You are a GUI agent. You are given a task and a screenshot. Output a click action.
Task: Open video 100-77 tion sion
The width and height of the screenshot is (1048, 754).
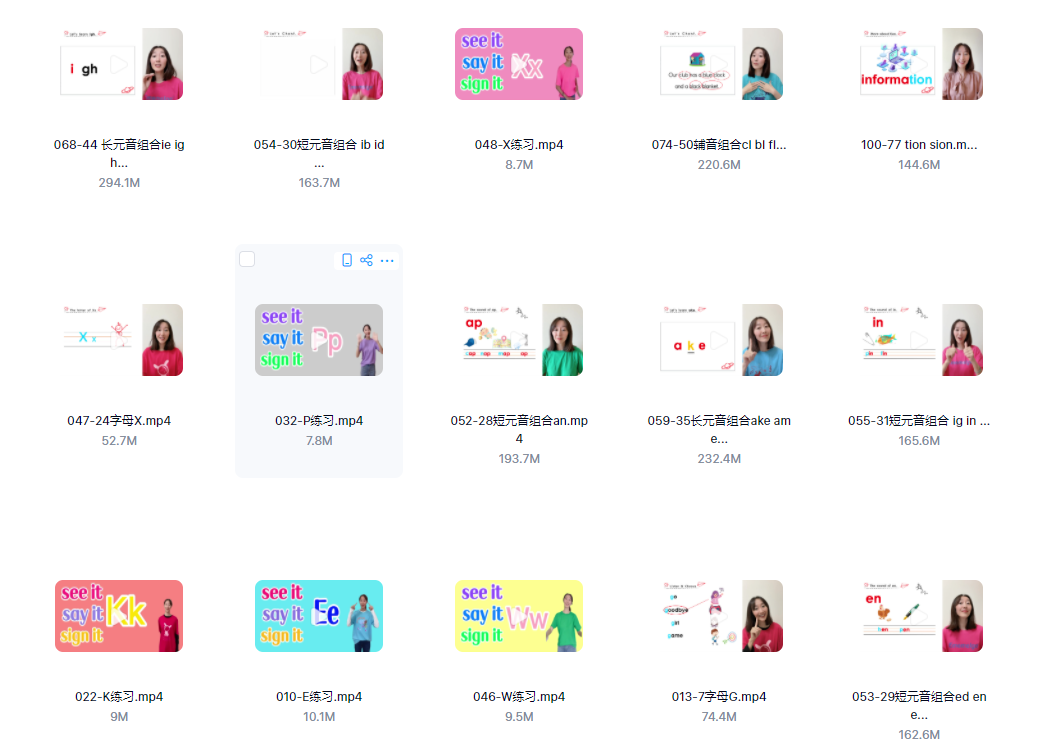919,64
